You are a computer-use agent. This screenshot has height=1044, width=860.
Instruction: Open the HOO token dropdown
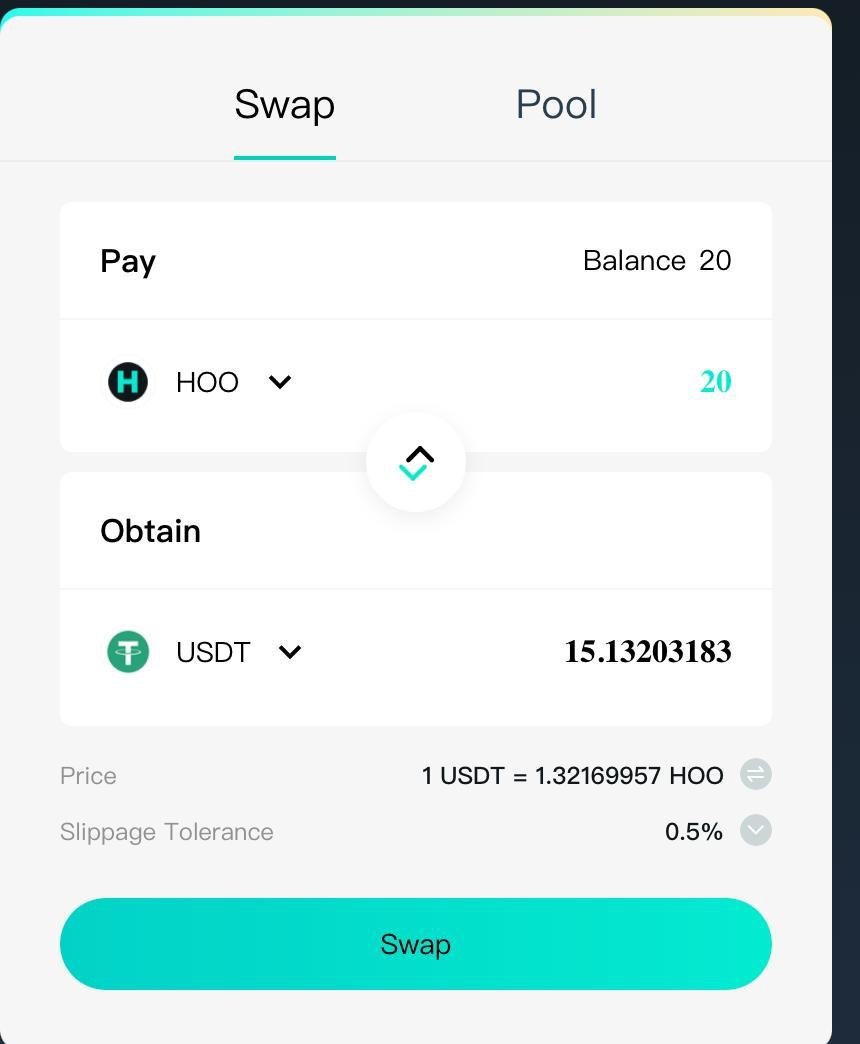point(279,382)
